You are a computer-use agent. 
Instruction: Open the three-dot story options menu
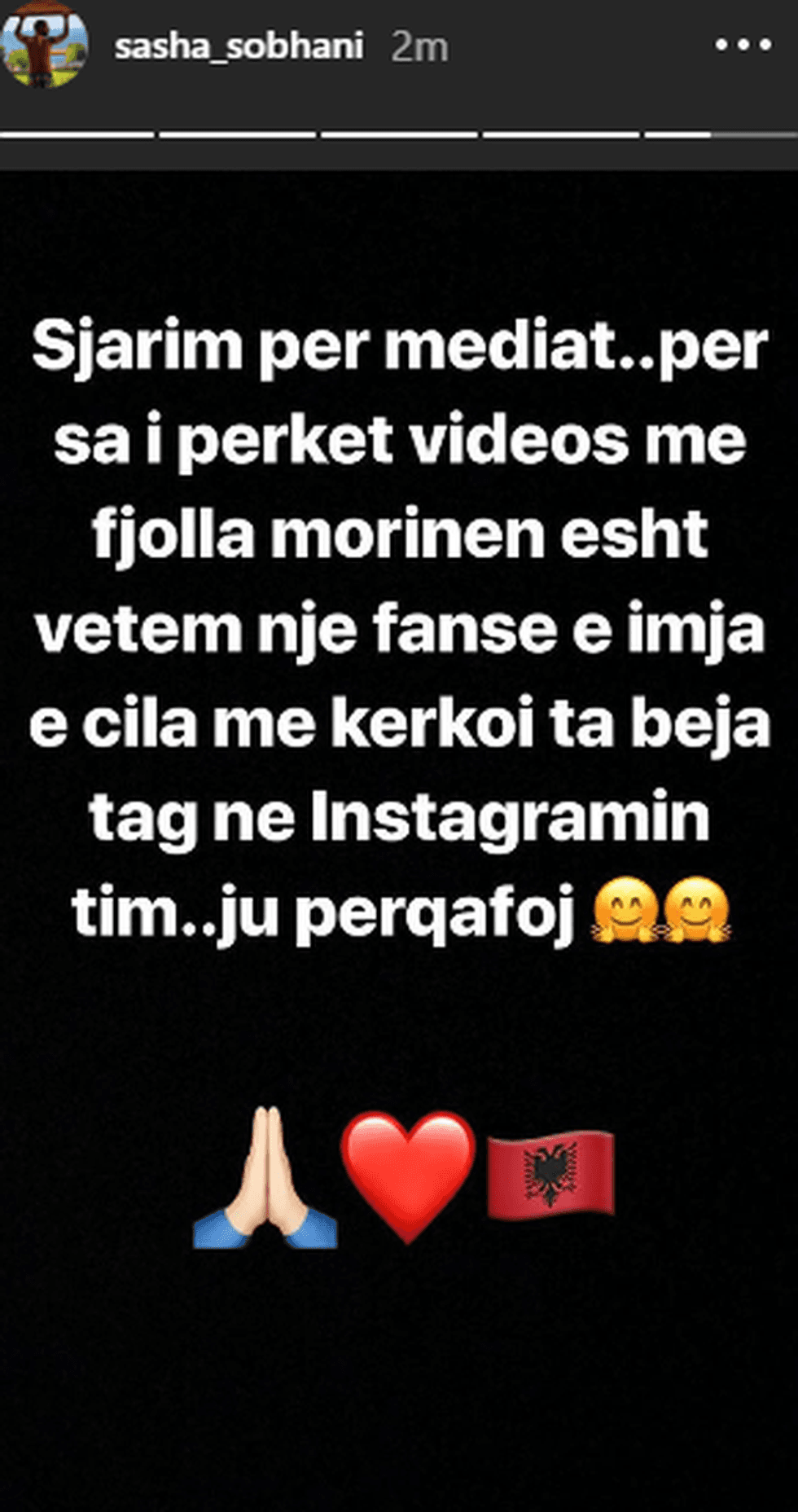pyautogui.click(x=742, y=46)
